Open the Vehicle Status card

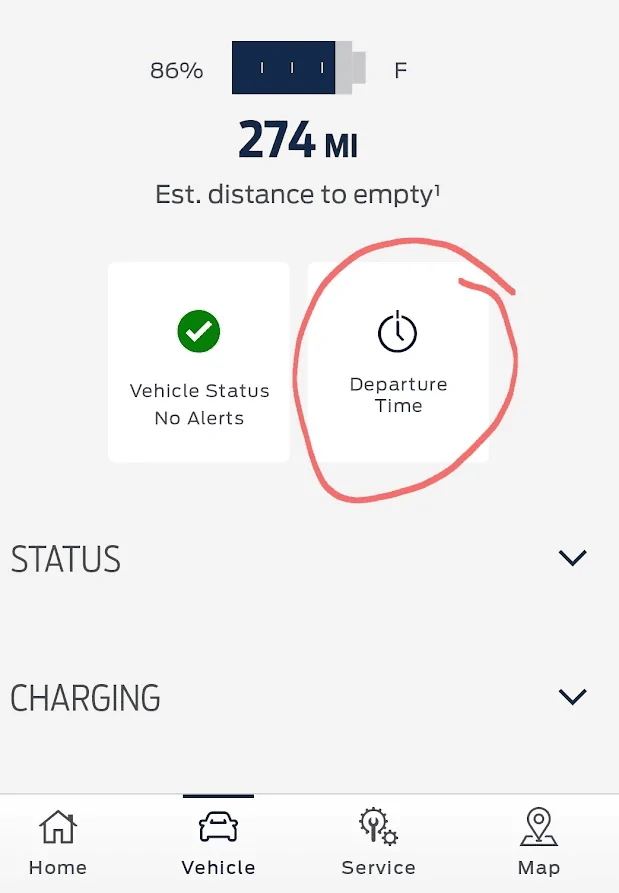click(x=199, y=363)
